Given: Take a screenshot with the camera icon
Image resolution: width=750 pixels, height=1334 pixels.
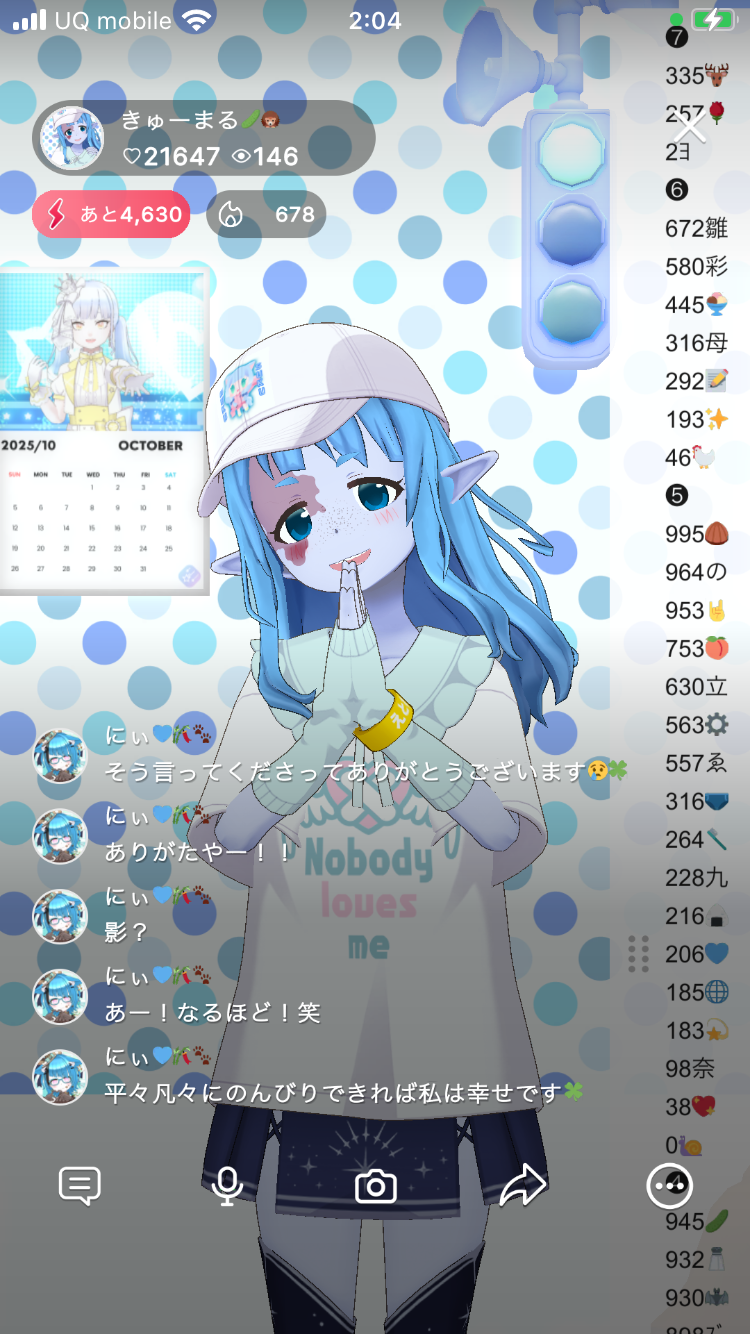Looking at the screenshot, I should (x=376, y=1187).
